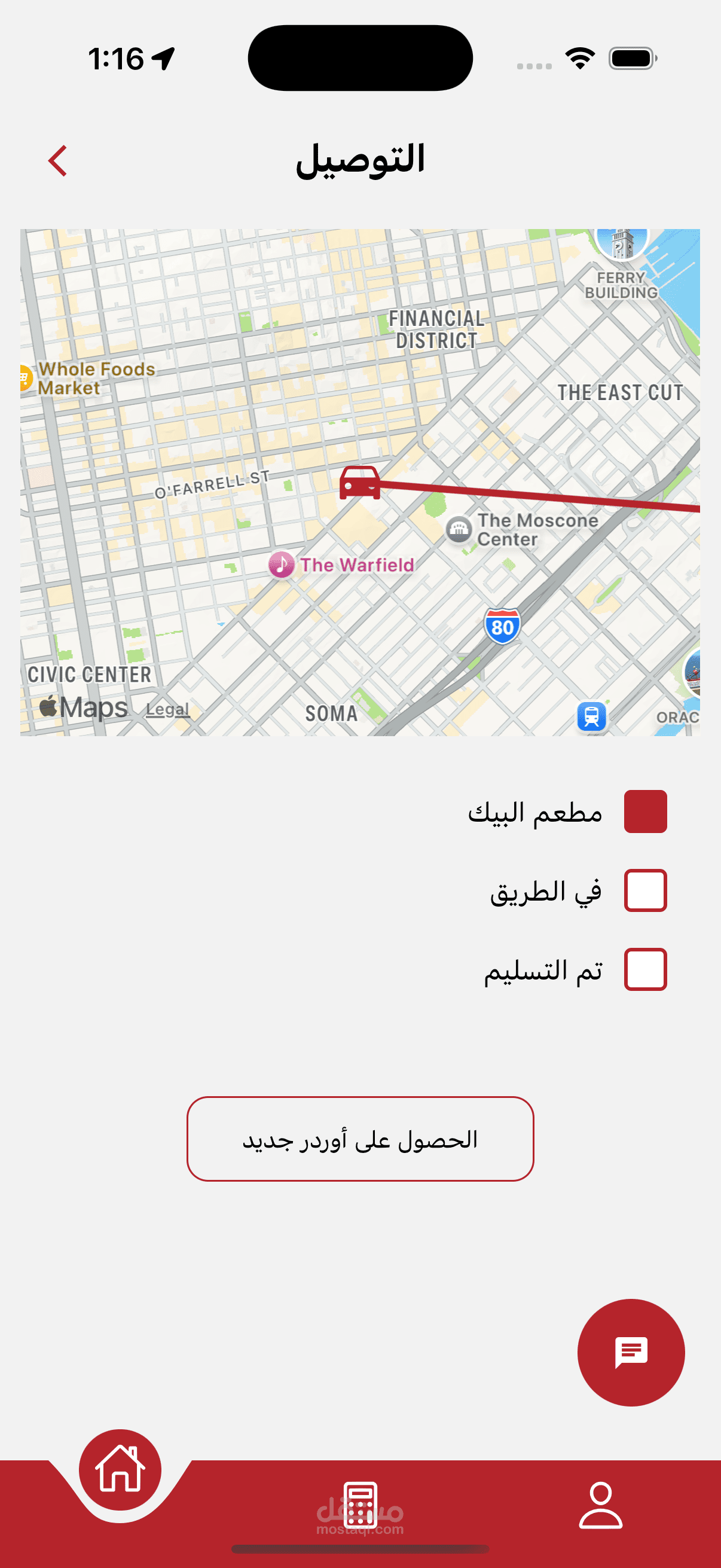Check the مطعم البيك checkbox
Image resolution: width=721 pixels, height=1568 pixels.
[645, 812]
